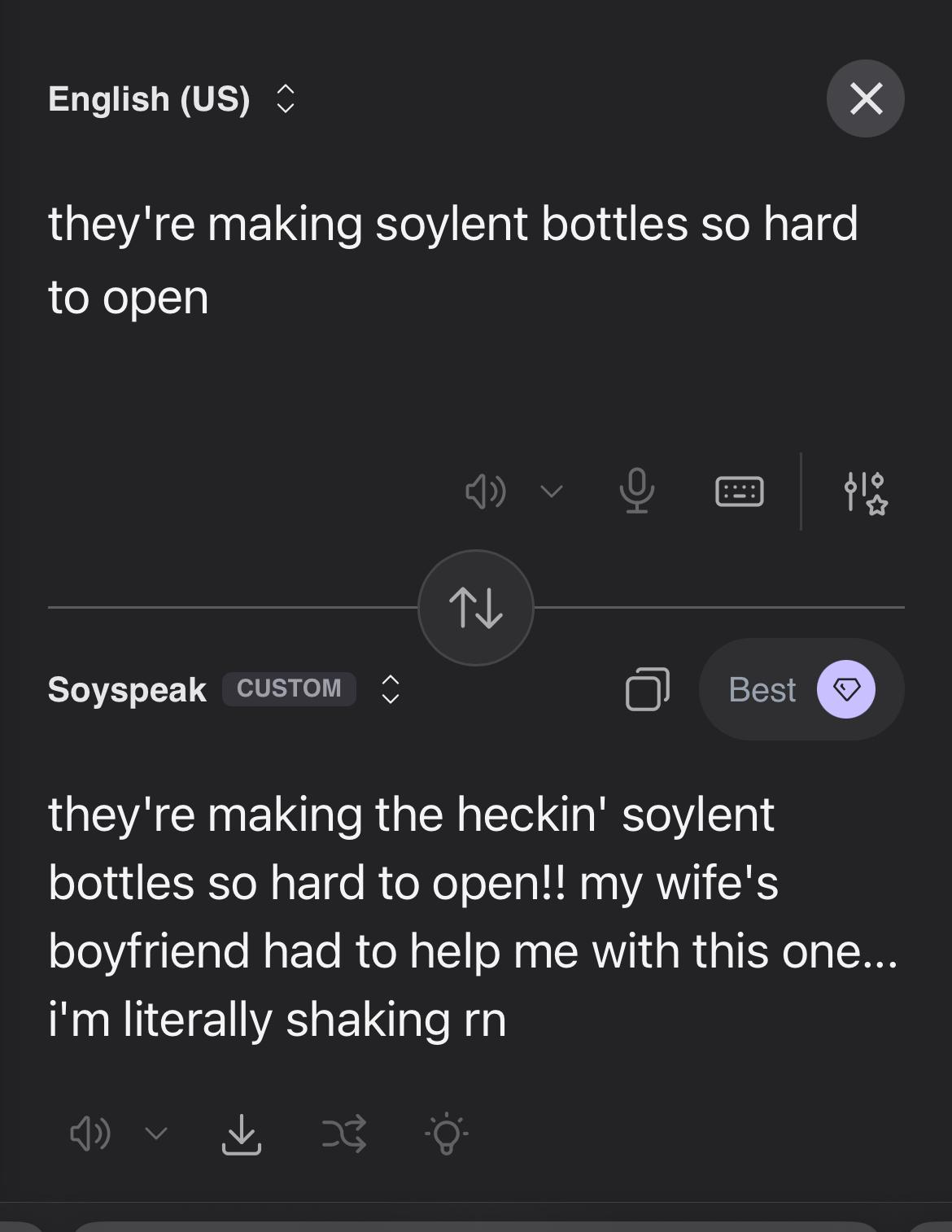Listen to the Soyspeak translation audio
Screen dimensions: 952x1232
90,1133
